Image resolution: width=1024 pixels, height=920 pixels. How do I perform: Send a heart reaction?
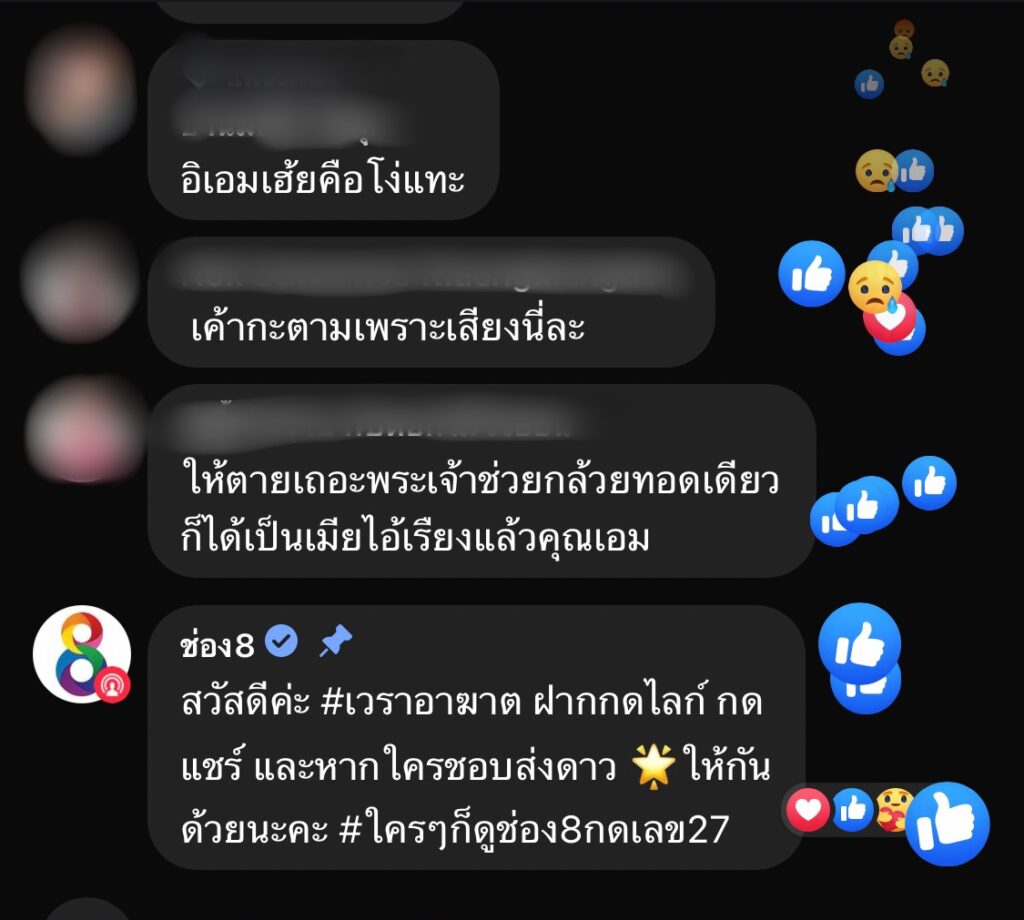(x=808, y=809)
